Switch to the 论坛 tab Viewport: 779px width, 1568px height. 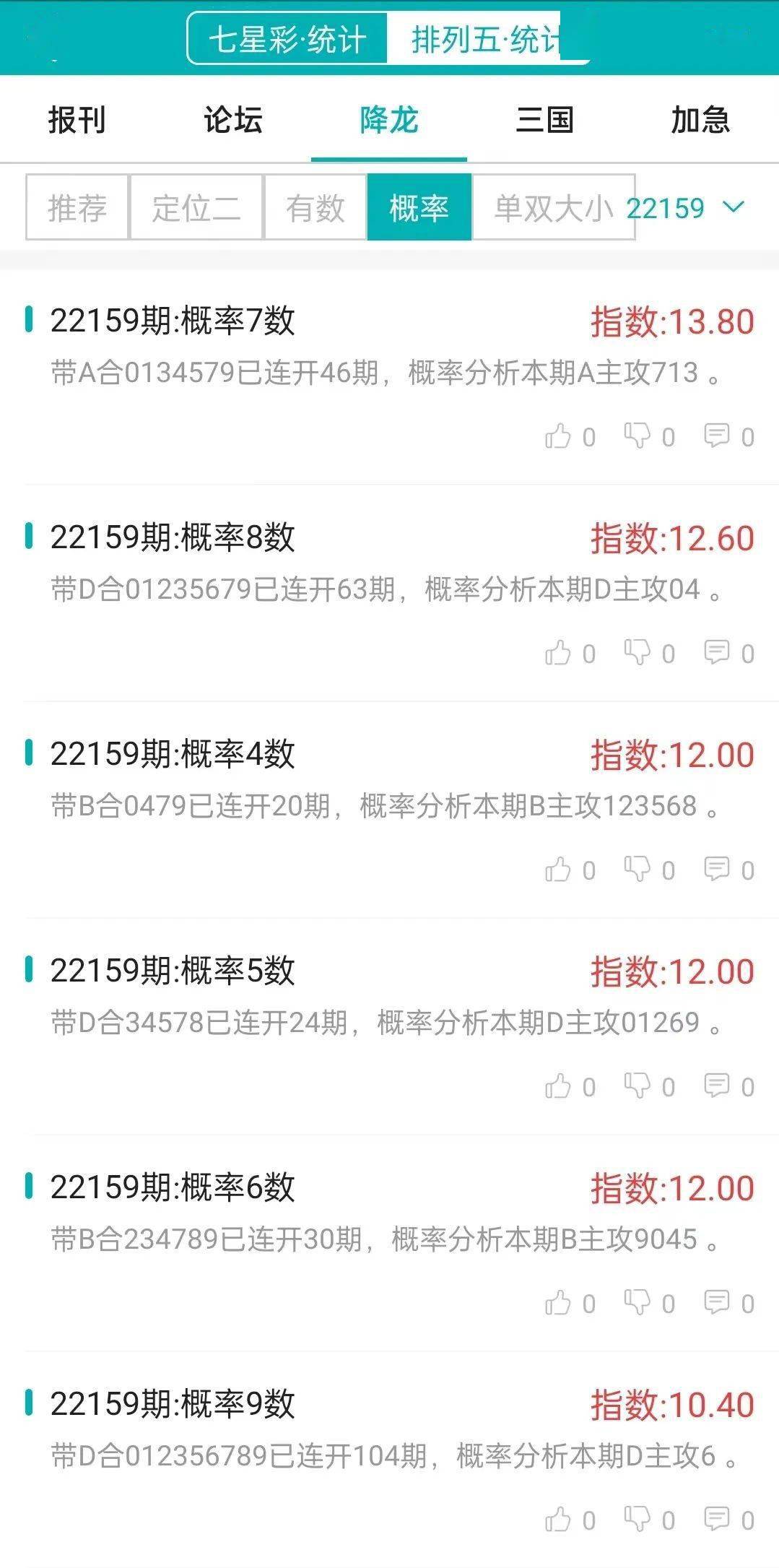pos(233,120)
